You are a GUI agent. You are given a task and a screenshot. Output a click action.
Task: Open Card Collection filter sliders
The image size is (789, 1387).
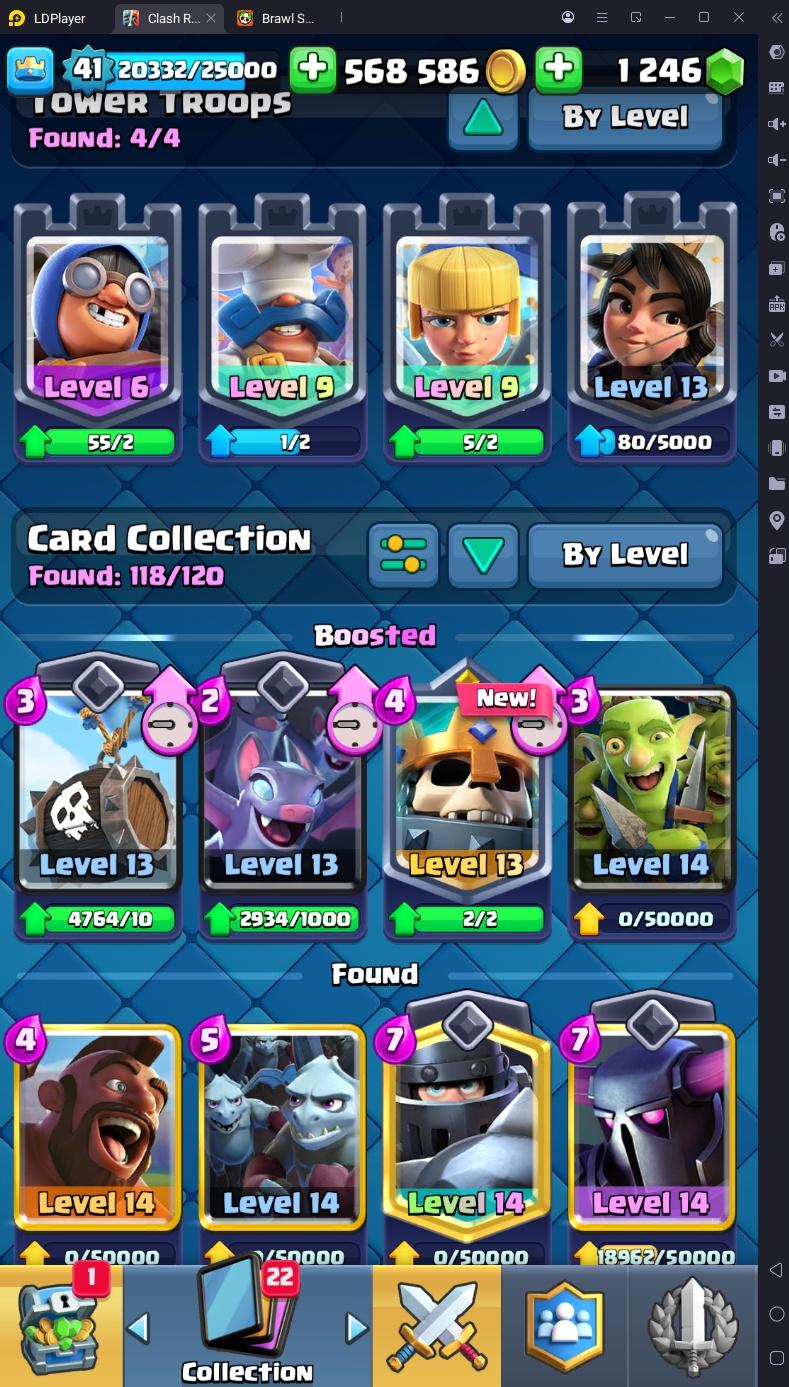(404, 555)
